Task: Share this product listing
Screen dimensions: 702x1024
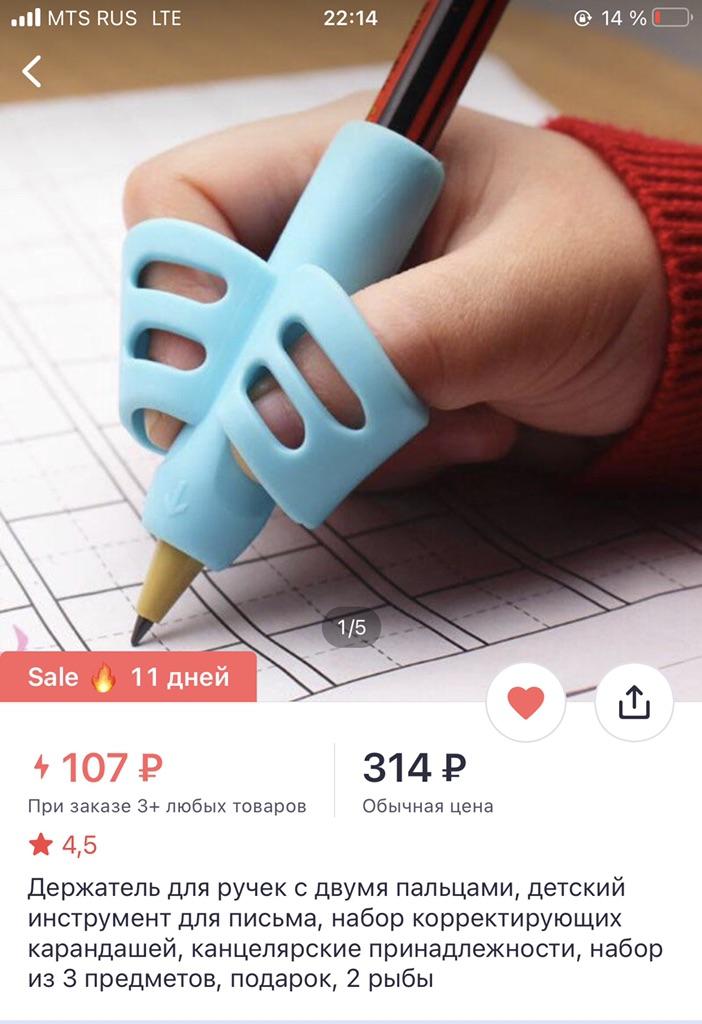Action: [x=634, y=703]
